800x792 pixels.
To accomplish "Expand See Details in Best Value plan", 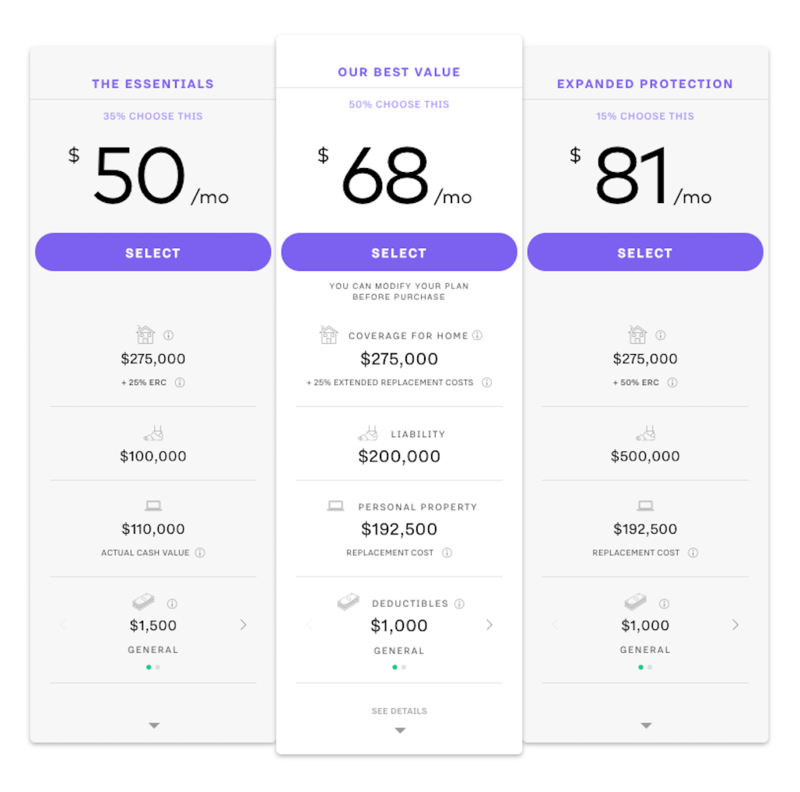I will coord(400,730).
